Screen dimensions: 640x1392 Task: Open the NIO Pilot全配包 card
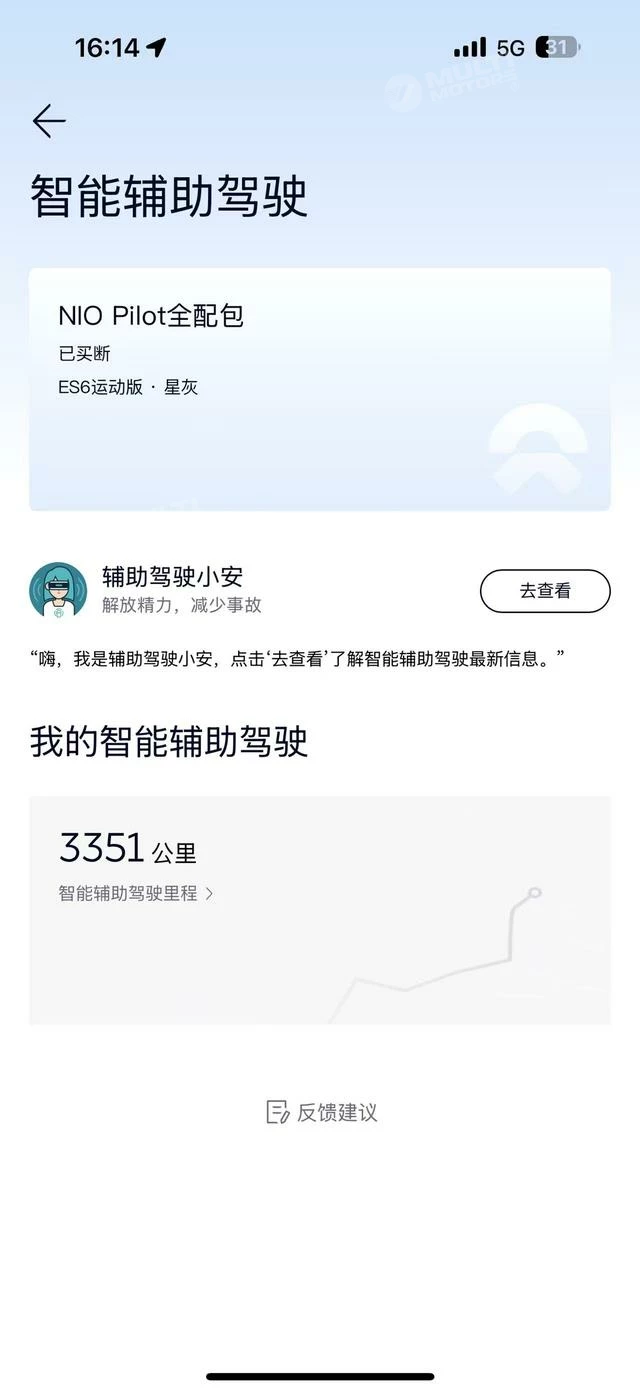point(319,388)
